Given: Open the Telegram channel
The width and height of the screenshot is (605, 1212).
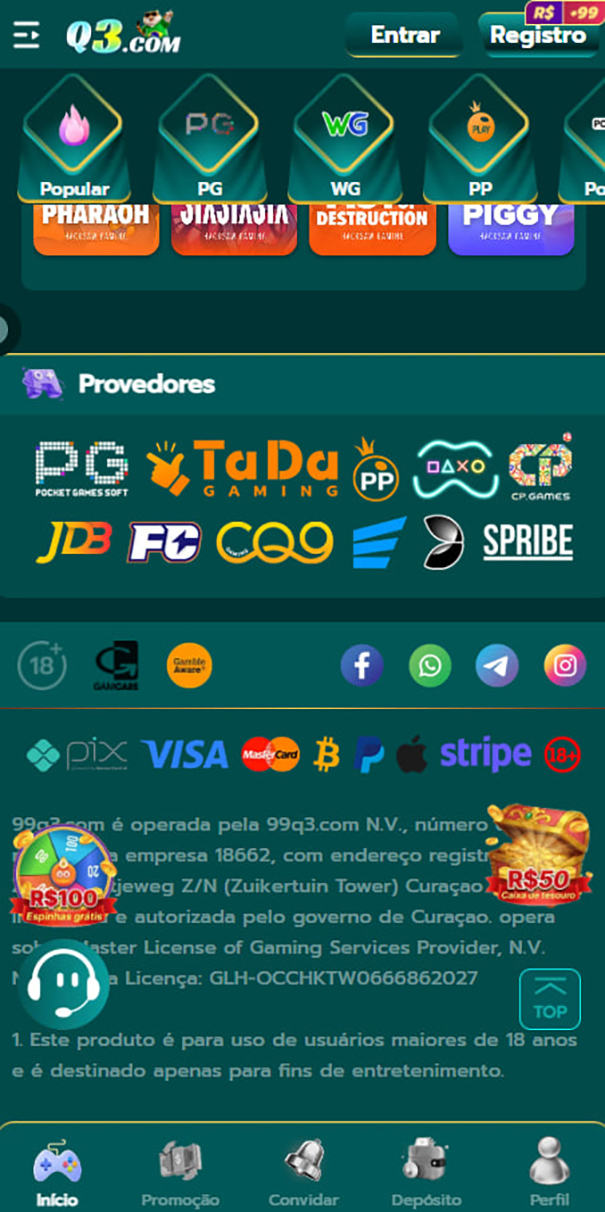Looking at the screenshot, I should pos(497,665).
